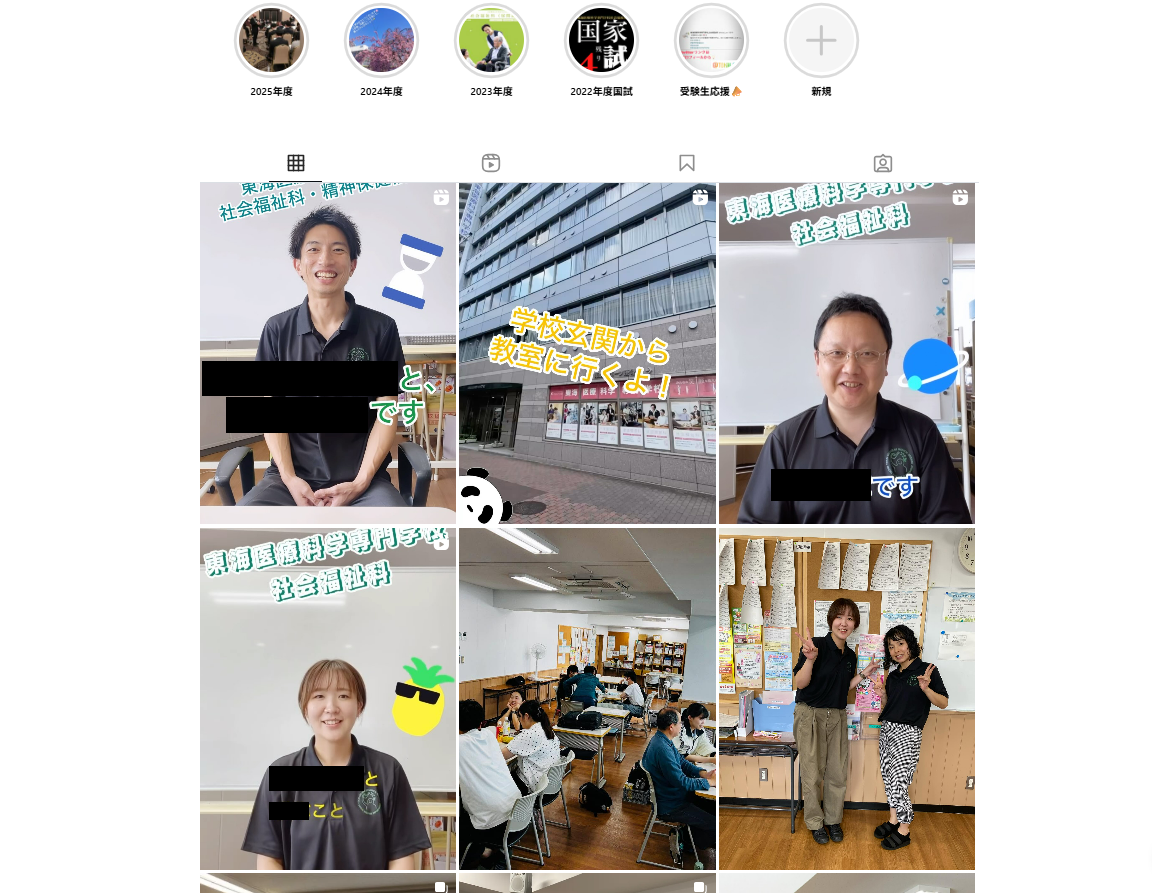Switch to the posts grid tab
Image resolution: width=1152 pixels, height=893 pixels.
point(296,163)
